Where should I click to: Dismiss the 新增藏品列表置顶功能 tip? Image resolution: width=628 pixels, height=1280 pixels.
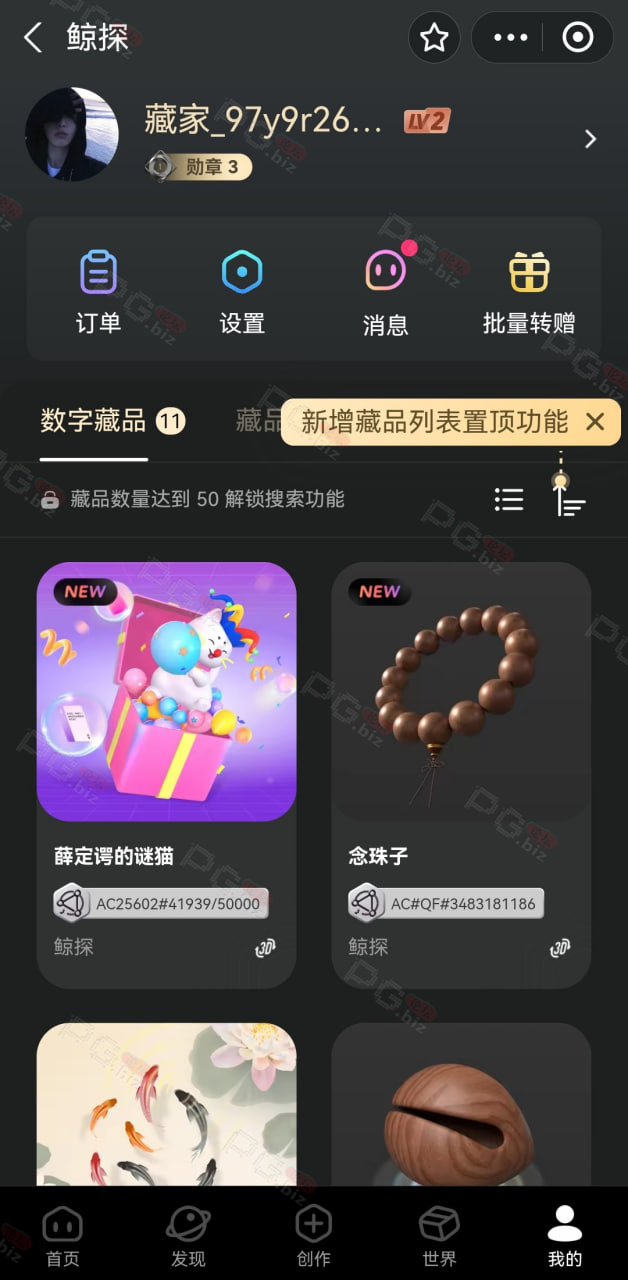pos(595,422)
